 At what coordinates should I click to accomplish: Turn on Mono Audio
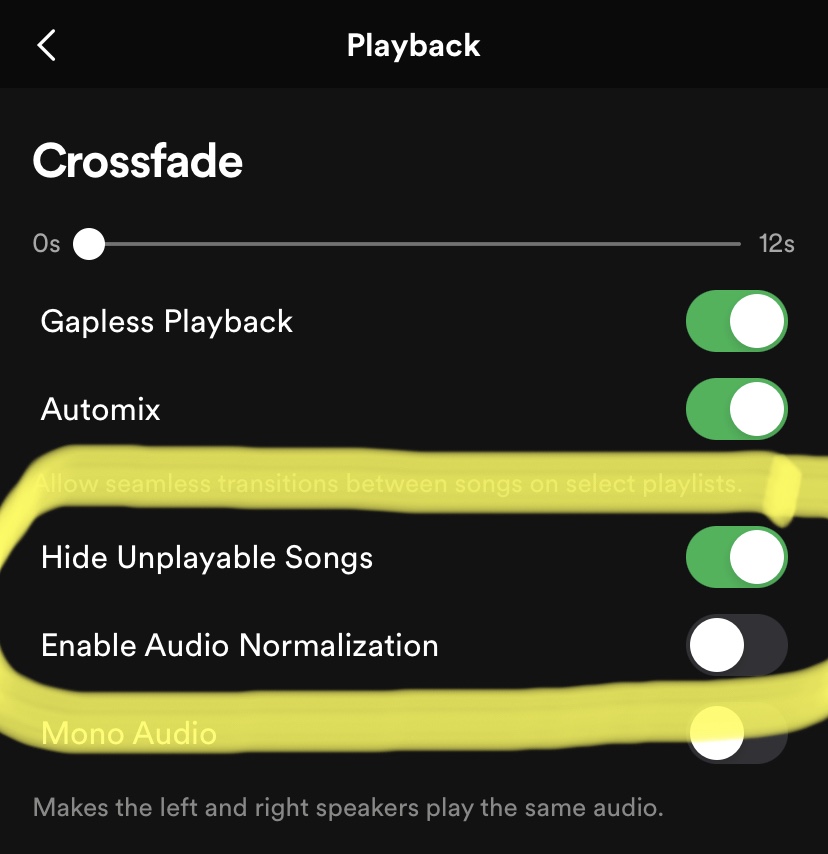tap(736, 733)
